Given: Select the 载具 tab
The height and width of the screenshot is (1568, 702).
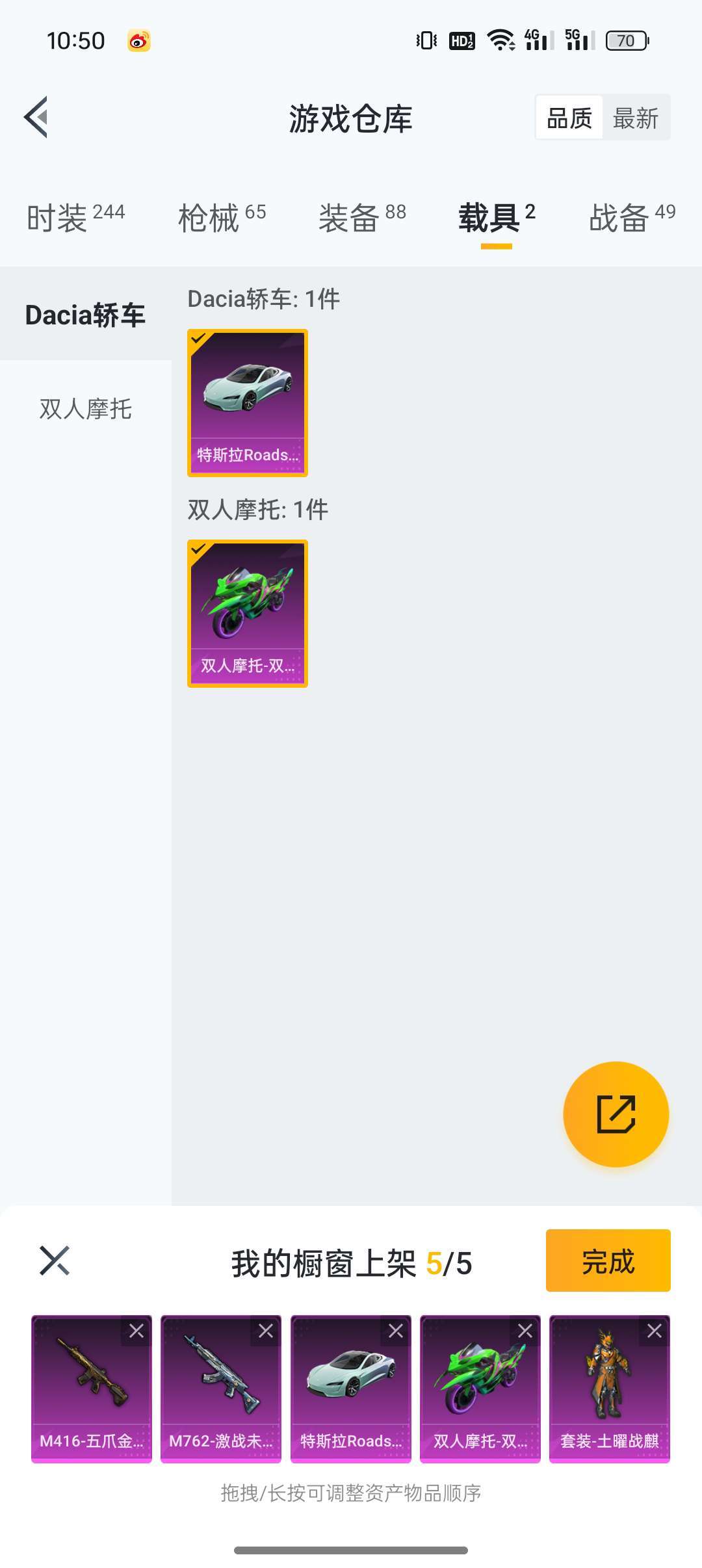Looking at the screenshot, I should tap(496, 217).
